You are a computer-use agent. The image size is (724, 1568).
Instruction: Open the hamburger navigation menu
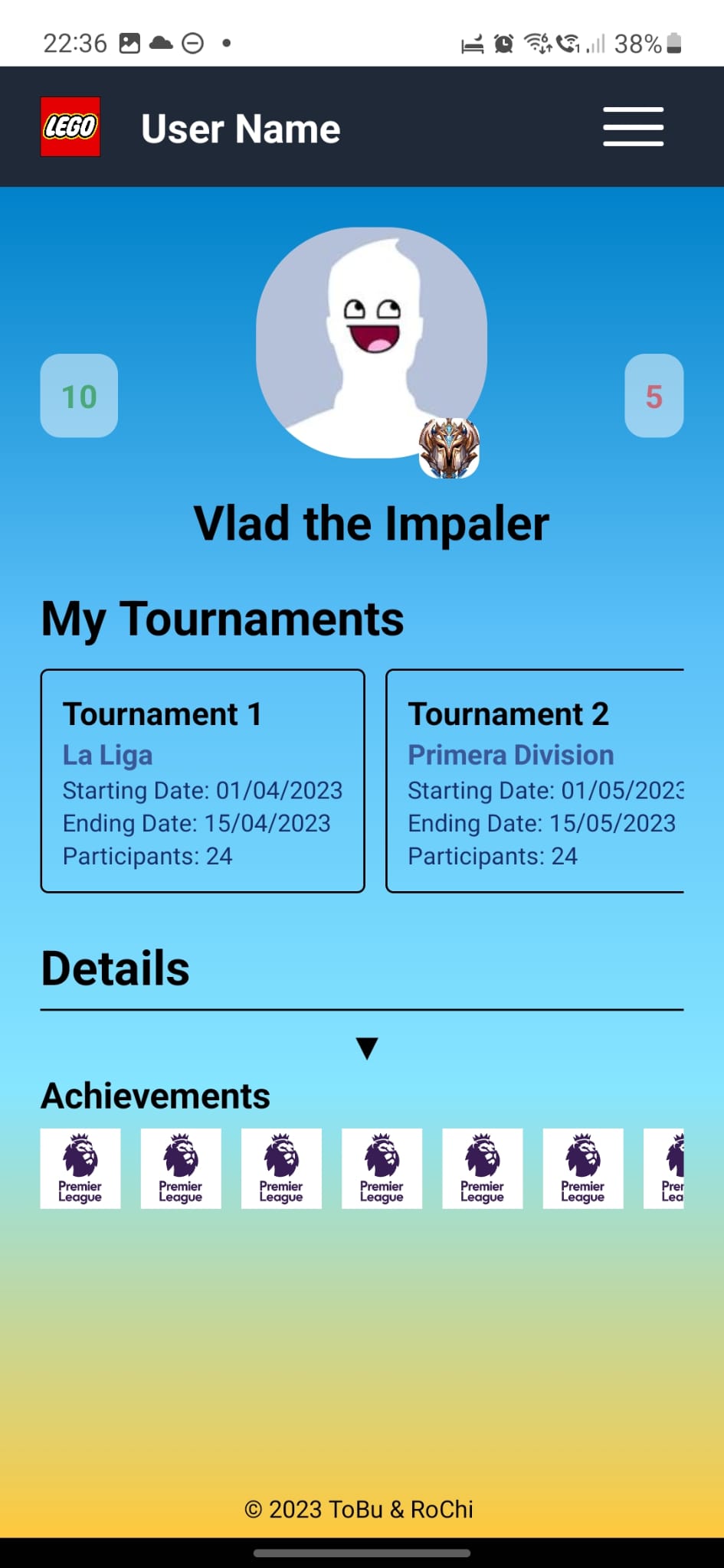[x=633, y=127]
